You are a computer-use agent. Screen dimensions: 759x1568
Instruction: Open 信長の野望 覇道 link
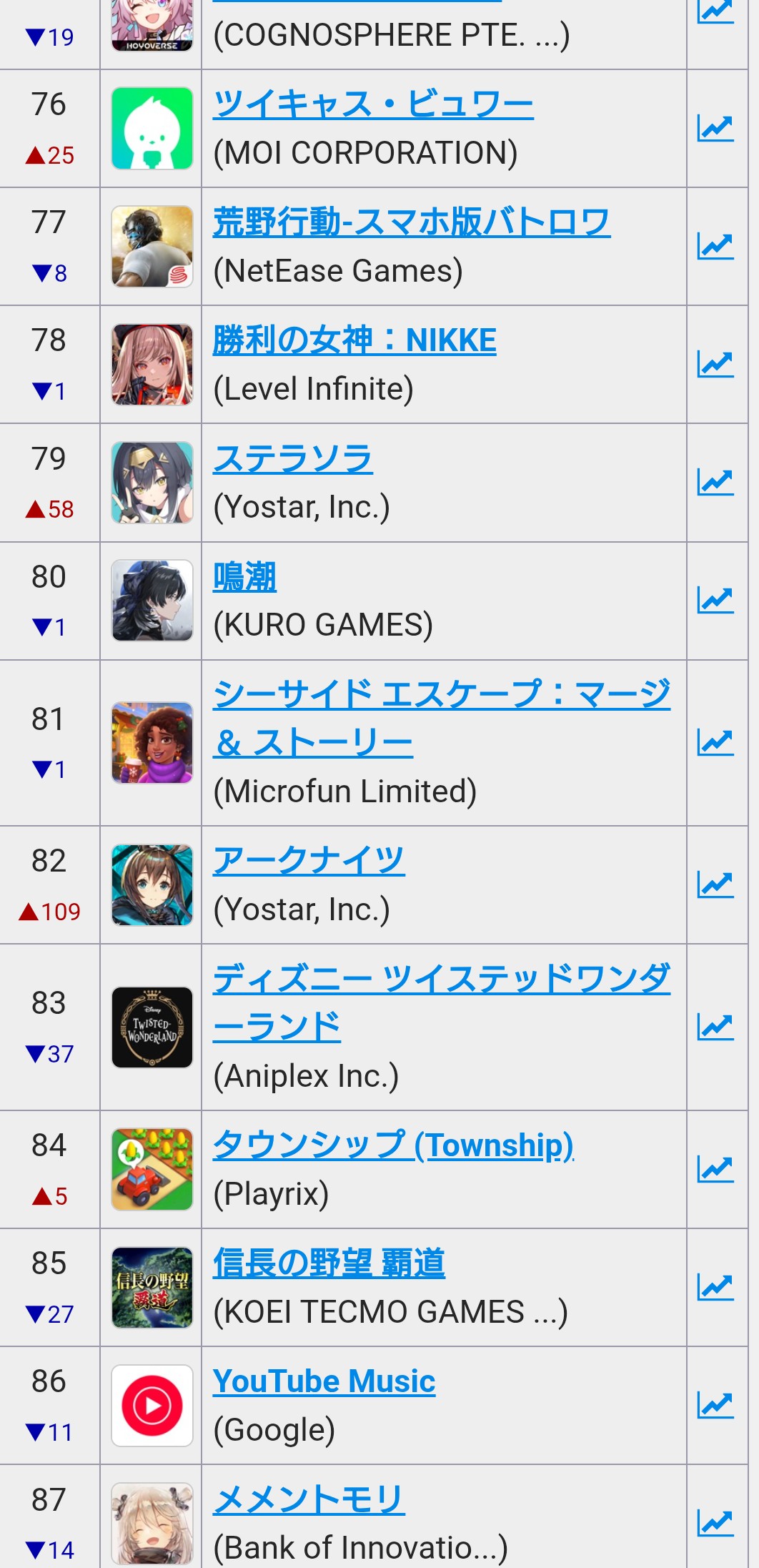(329, 1263)
